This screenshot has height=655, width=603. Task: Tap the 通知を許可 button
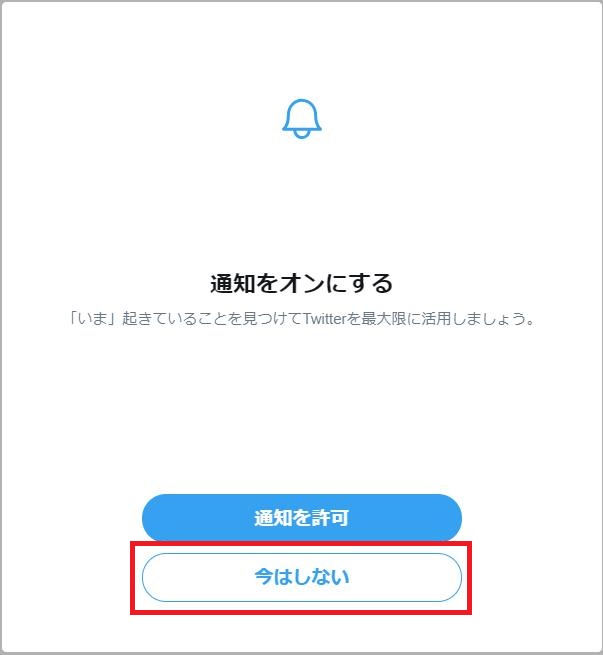click(x=301, y=518)
